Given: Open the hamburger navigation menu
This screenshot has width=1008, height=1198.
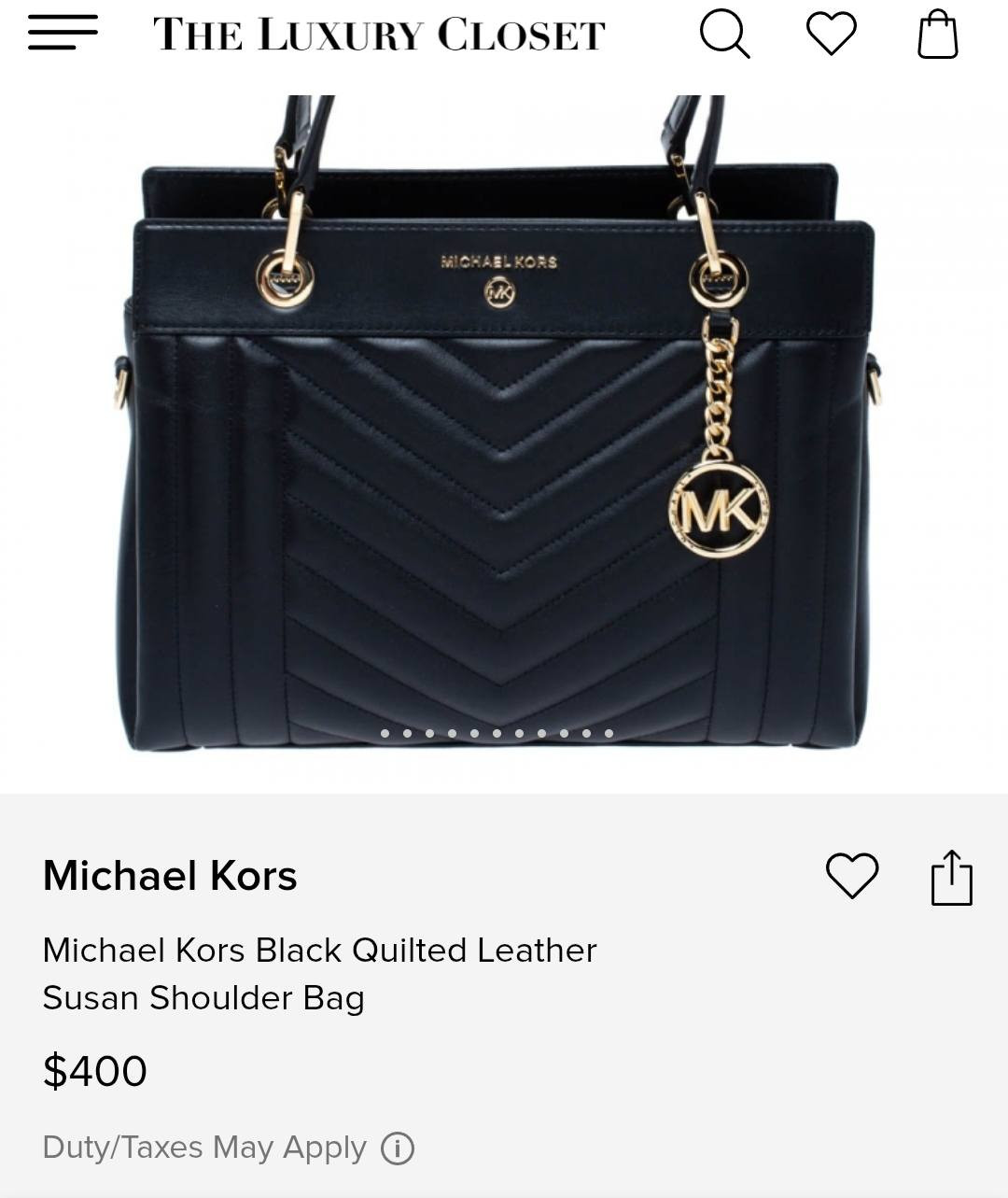Looking at the screenshot, I should click(63, 34).
